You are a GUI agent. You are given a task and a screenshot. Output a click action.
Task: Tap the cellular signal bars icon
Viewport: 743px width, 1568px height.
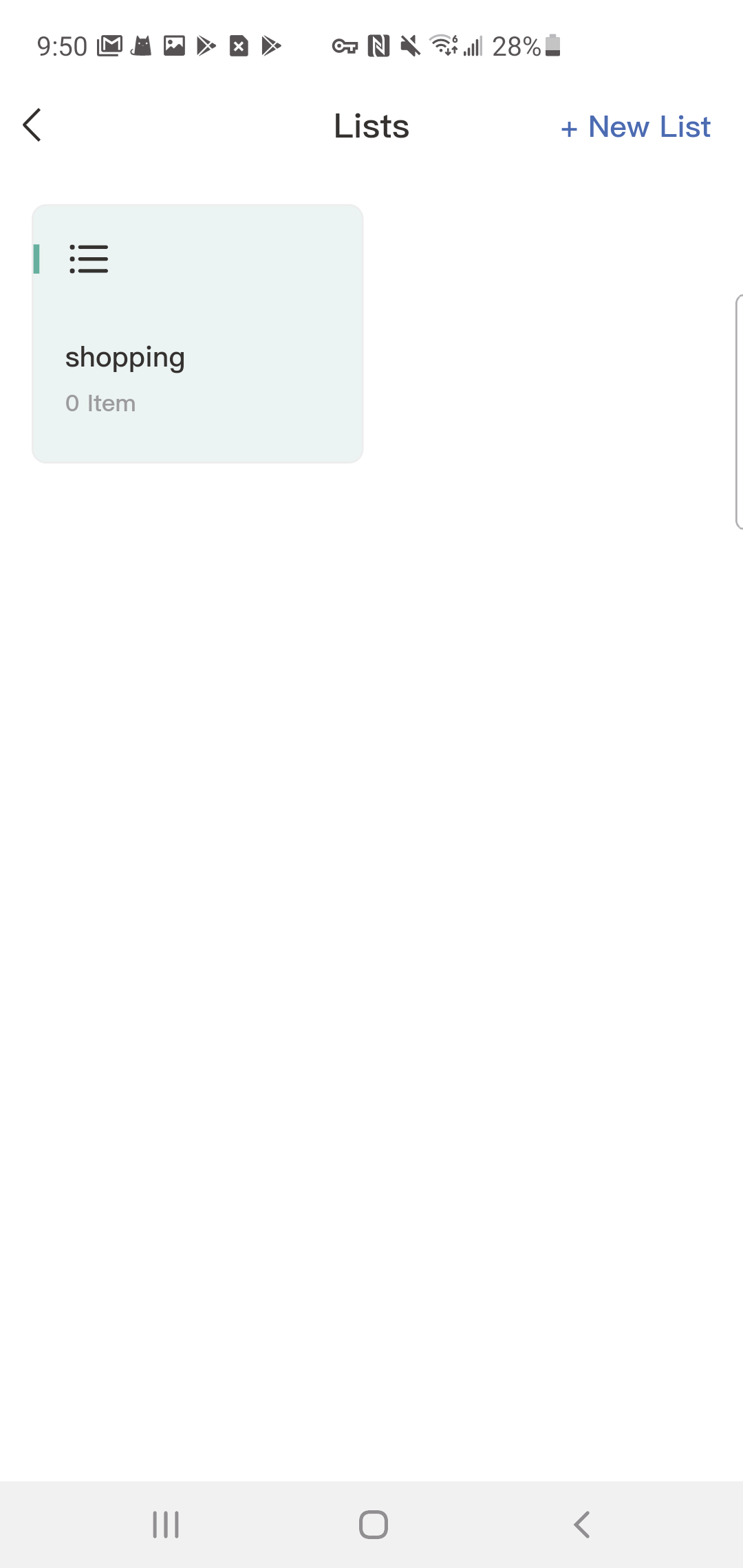472,46
